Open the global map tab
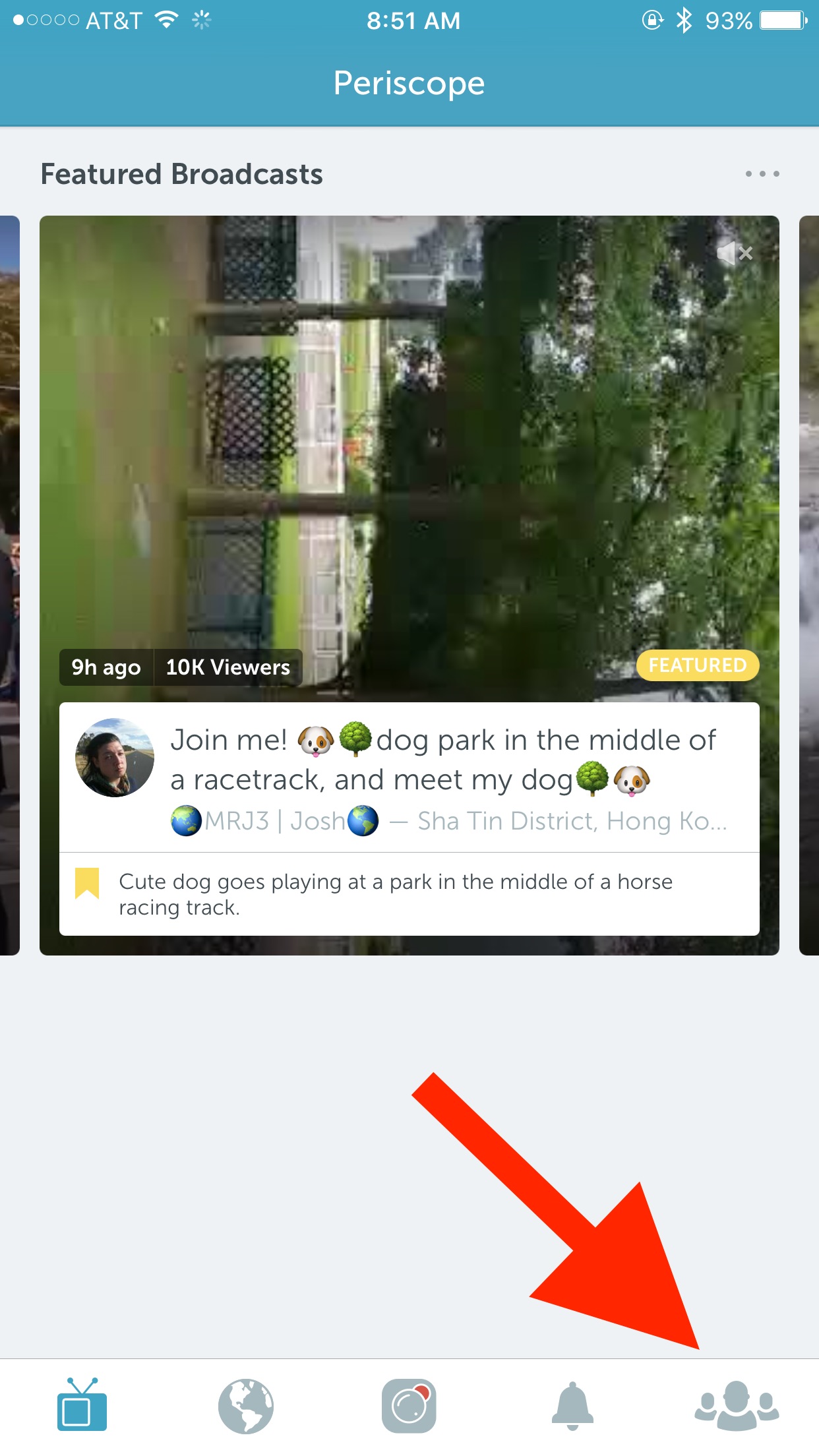The height and width of the screenshot is (1456, 819). coord(245,1406)
